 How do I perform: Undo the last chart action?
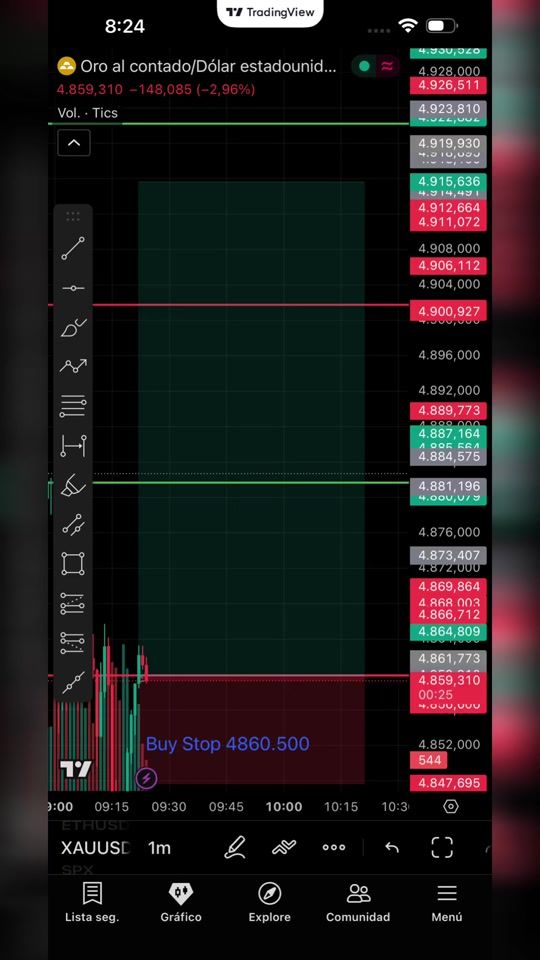coord(392,847)
